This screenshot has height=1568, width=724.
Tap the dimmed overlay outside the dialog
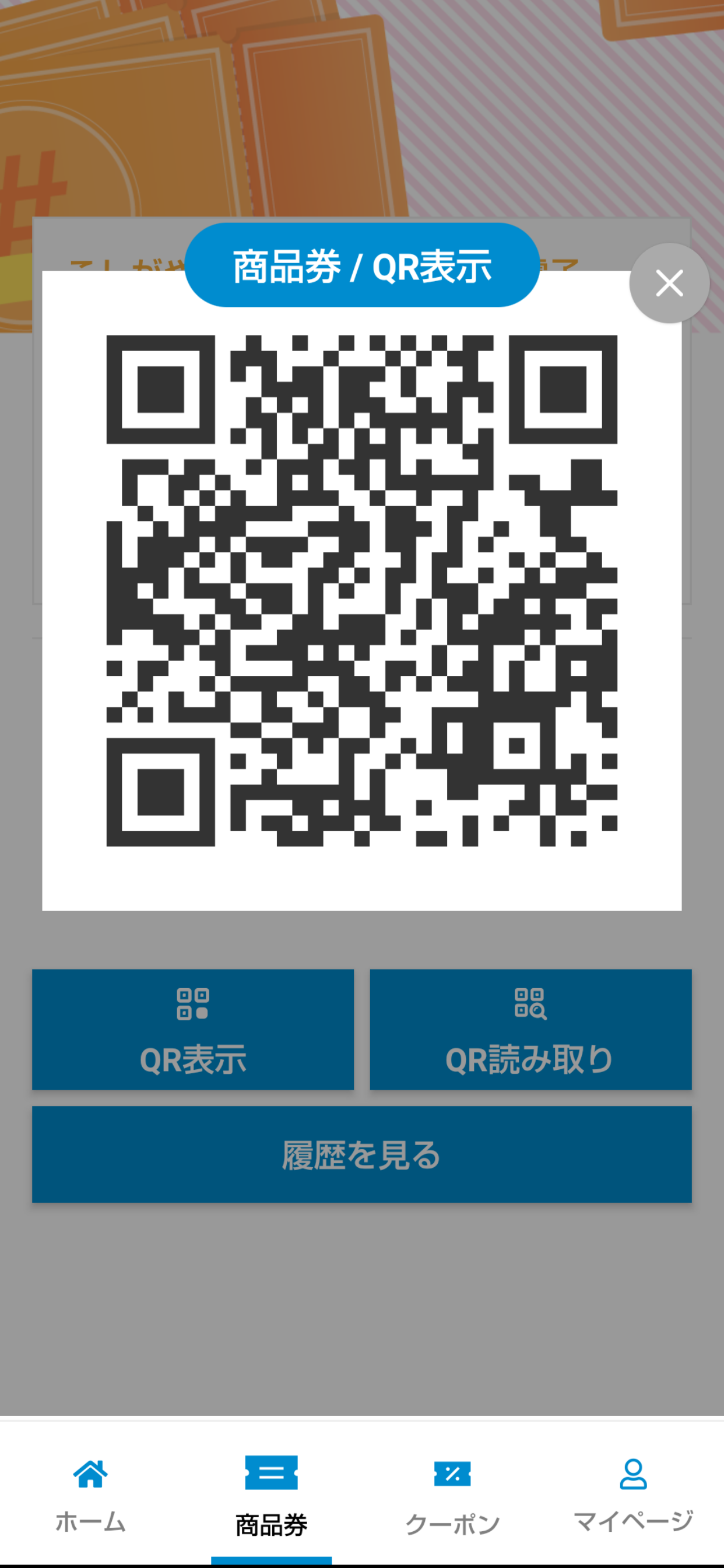tap(362, 1308)
